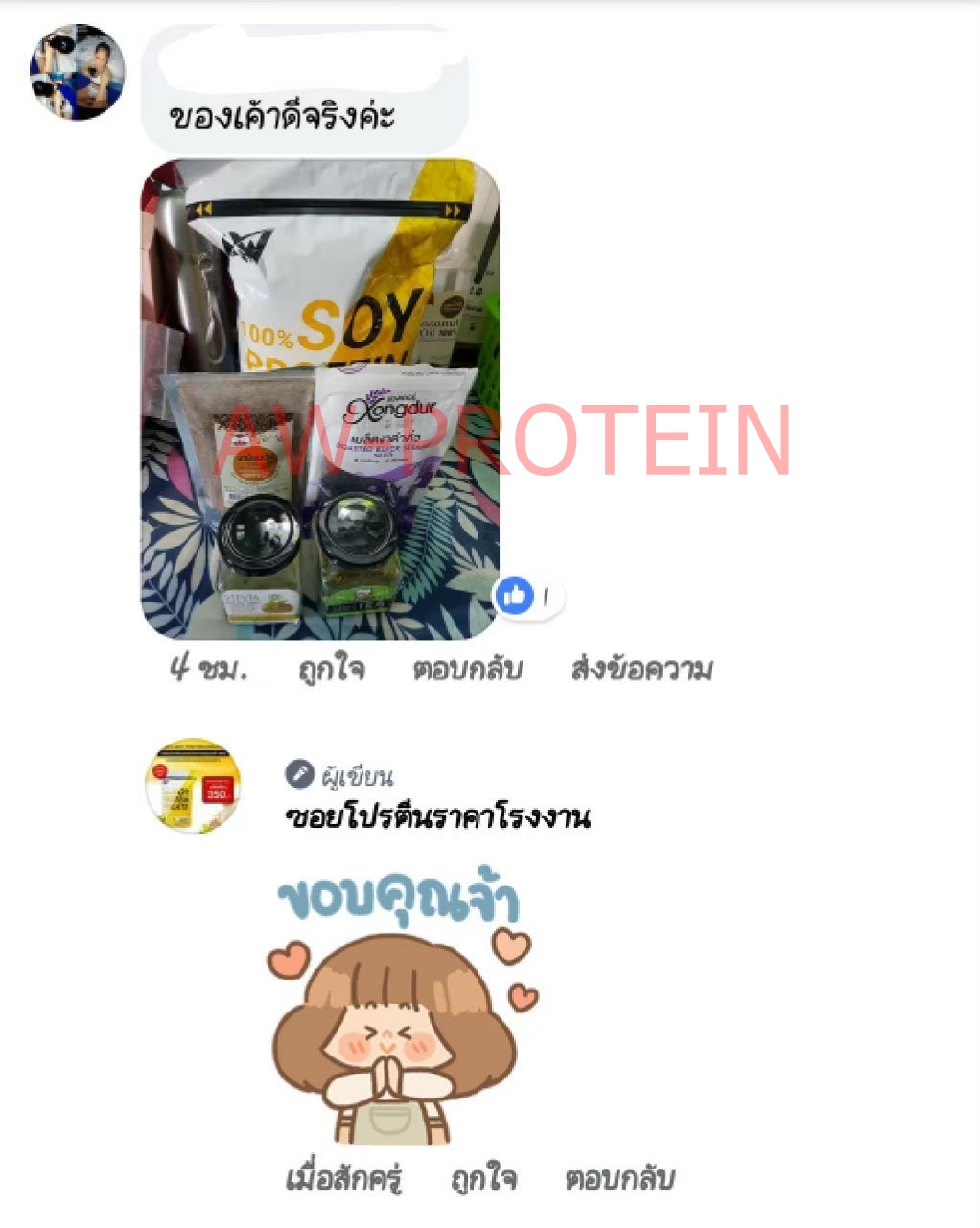
Task: Open the soy protein photo in the comment
Action: coord(319,399)
